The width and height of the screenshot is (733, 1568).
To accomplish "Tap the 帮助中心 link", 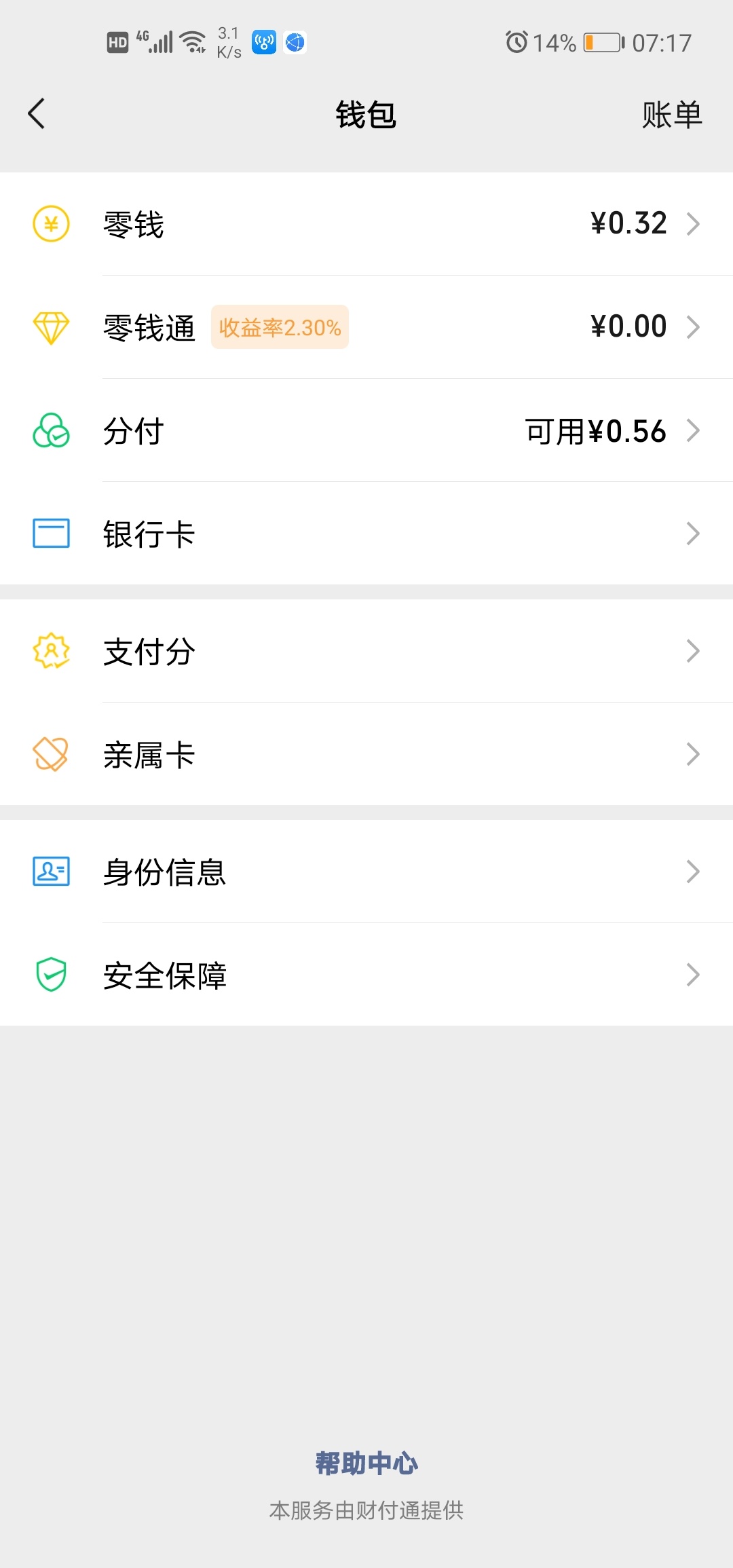I will (366, 1463).
